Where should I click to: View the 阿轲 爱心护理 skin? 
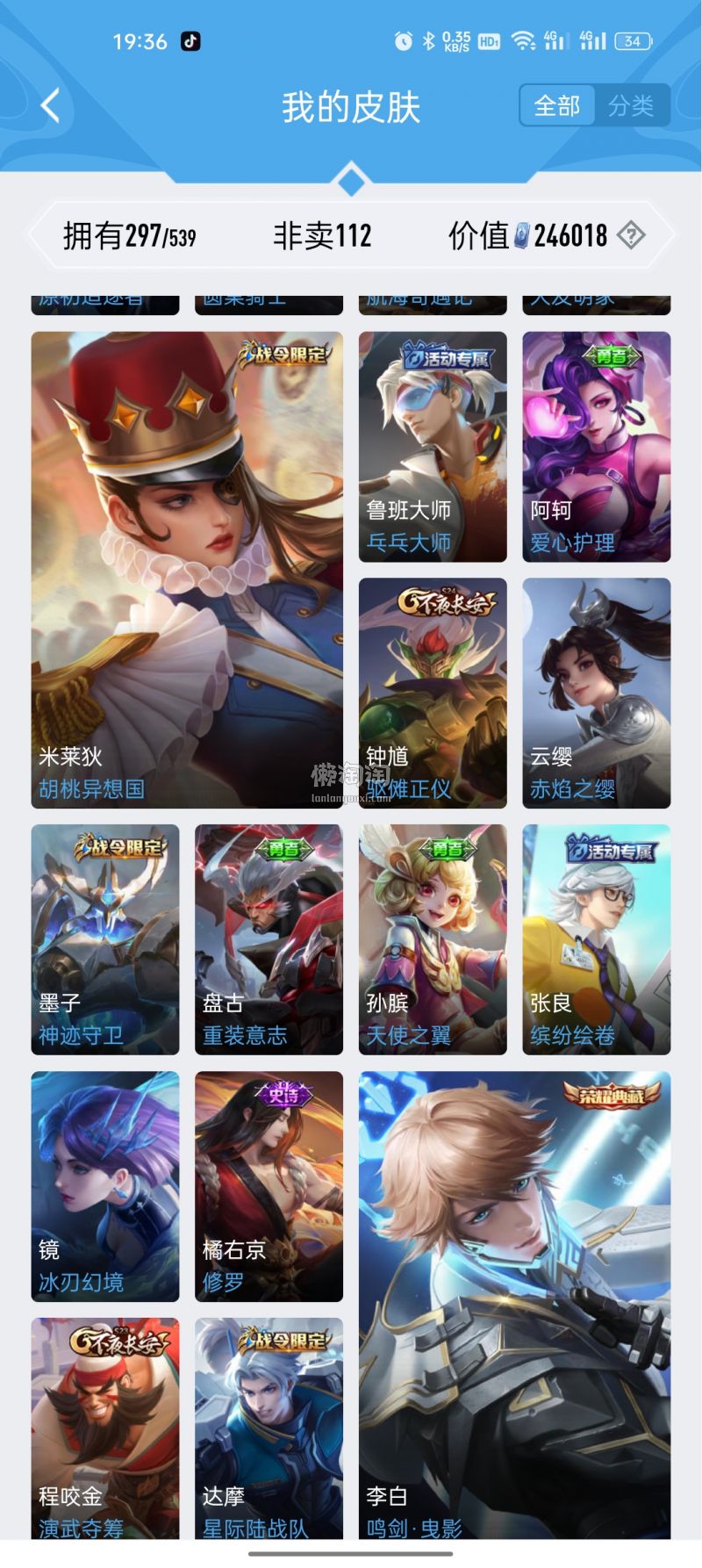coord(596,446)
